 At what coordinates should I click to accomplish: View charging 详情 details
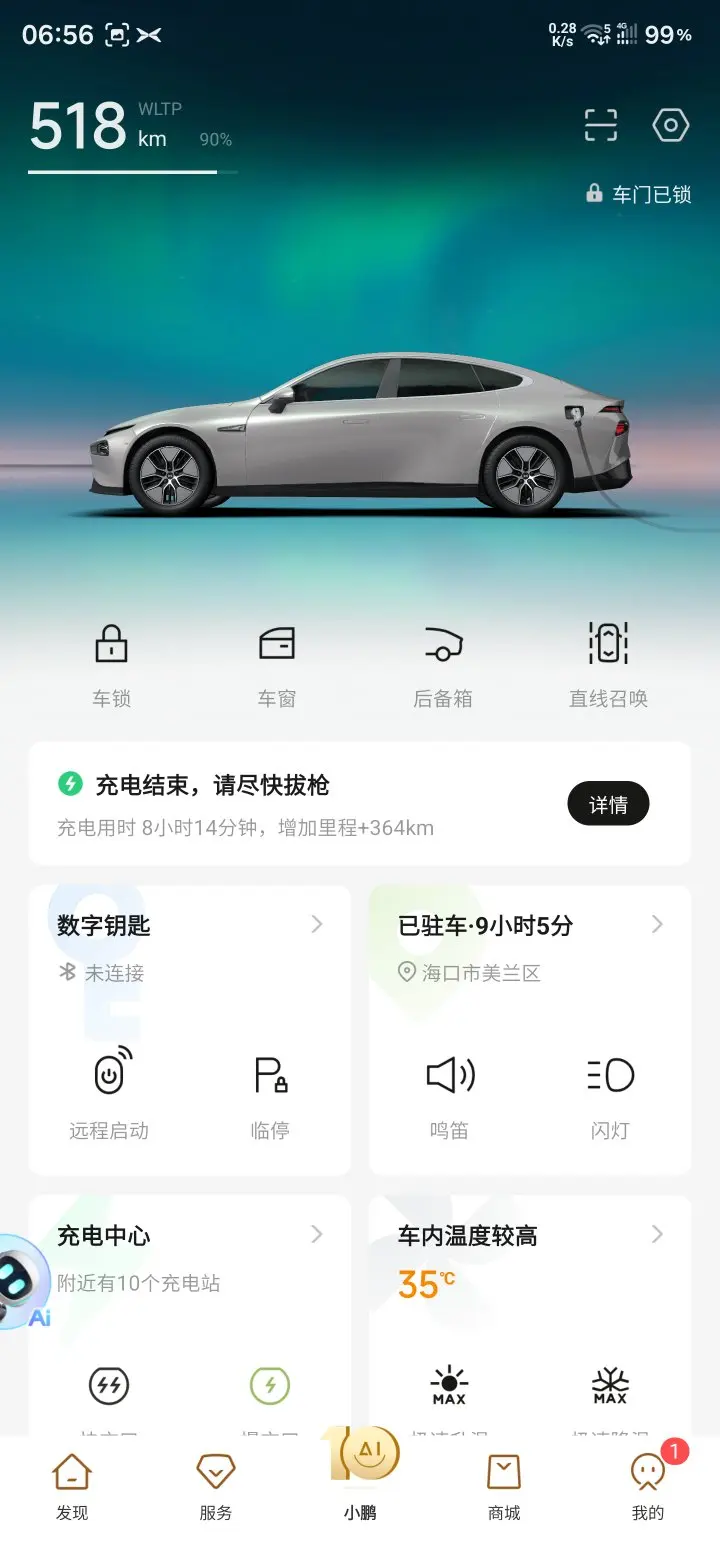[x=608, y=804]
